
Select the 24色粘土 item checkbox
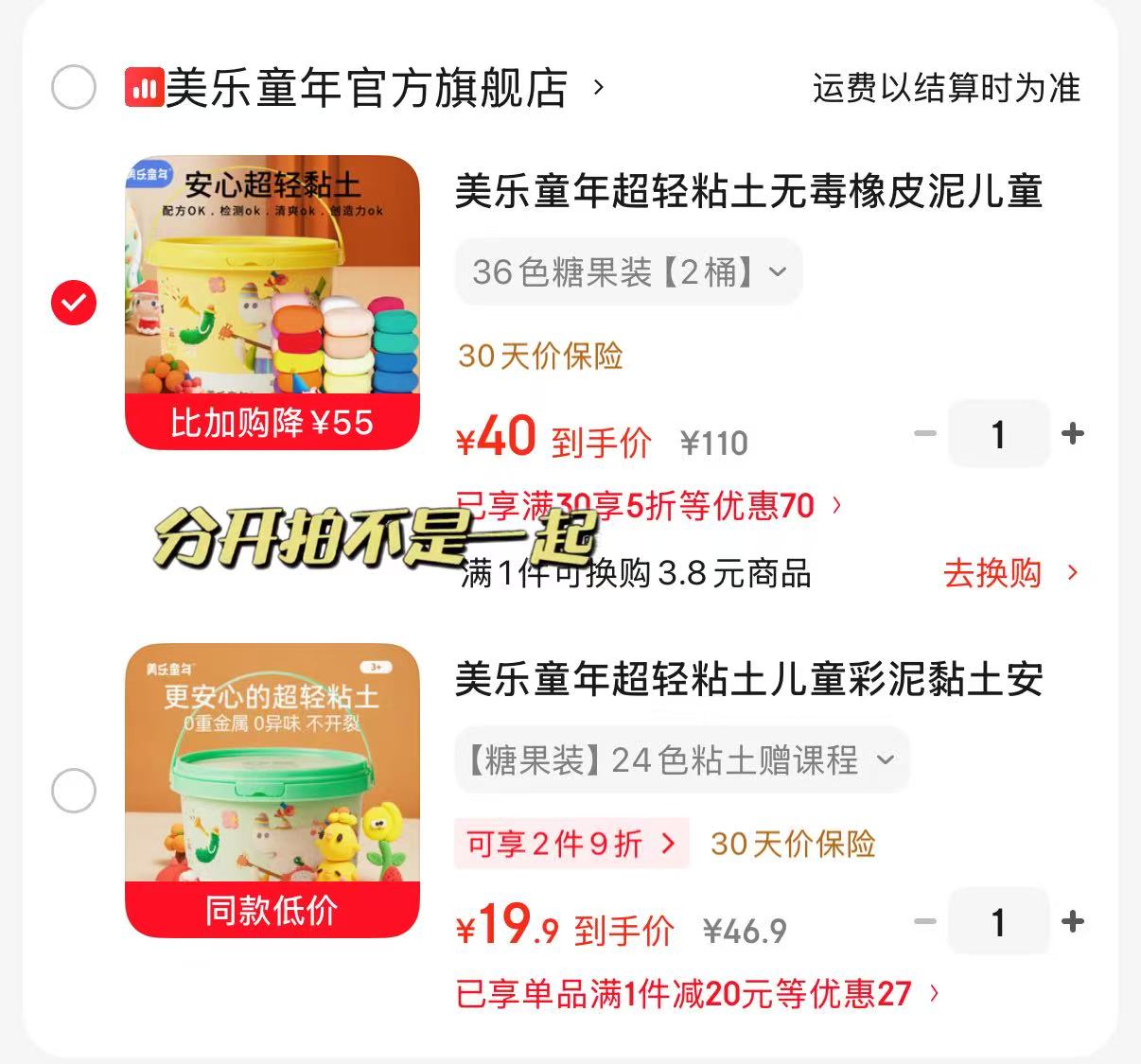(x=74, y=791)
